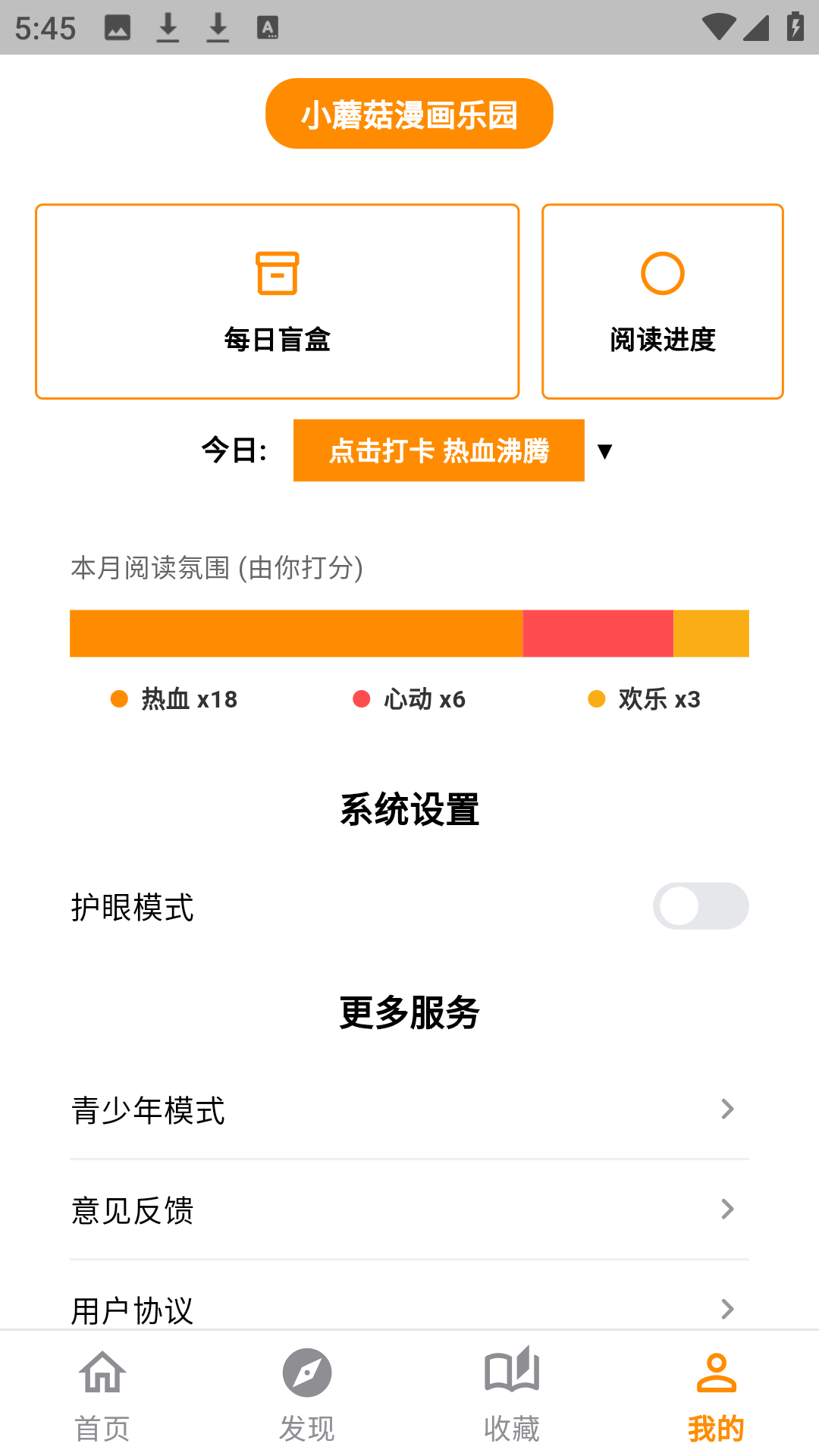Open the 用户协议 chevron
Viewport: 819px width, 1456px height.
(x=728, y=1310)
